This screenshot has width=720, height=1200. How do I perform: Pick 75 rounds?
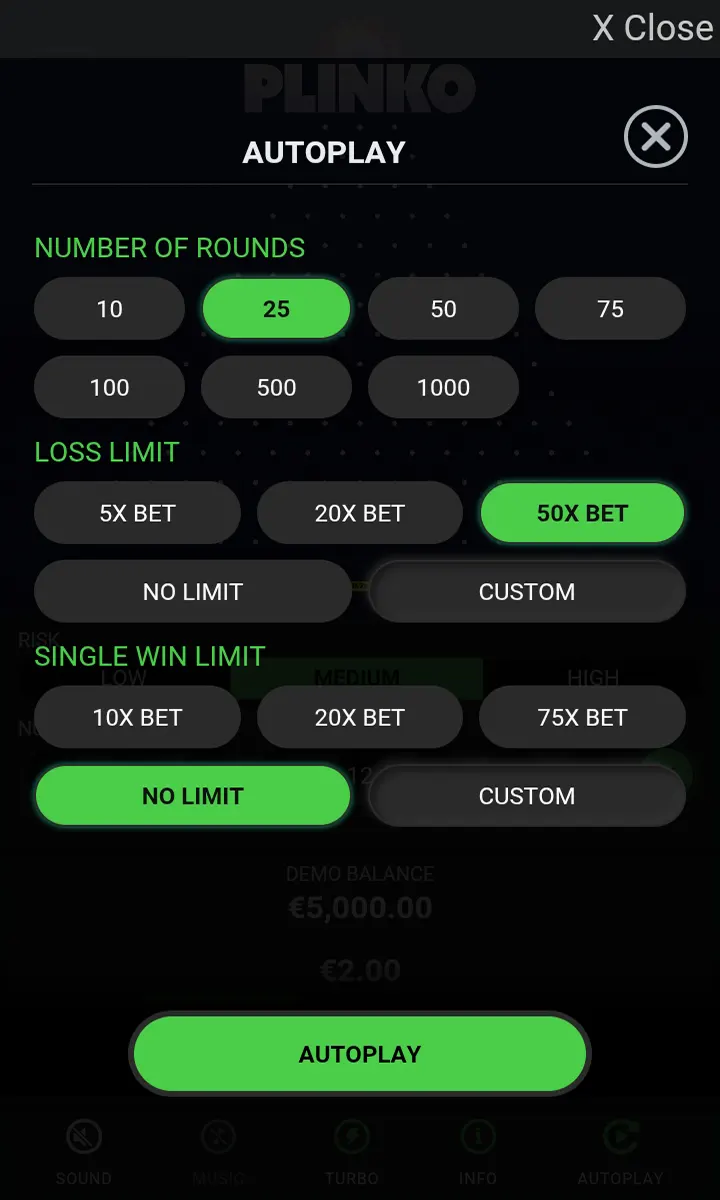[x=610, y=309]
